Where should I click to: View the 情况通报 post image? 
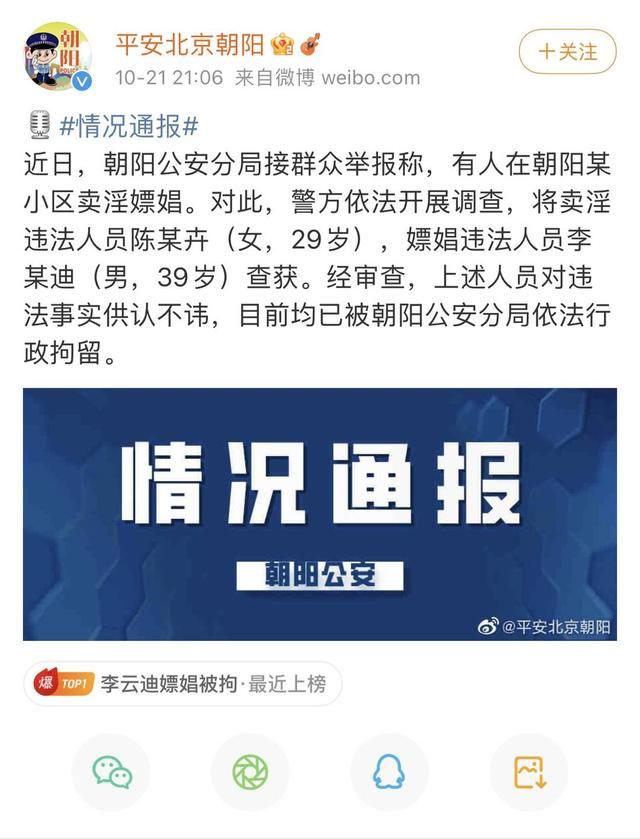tap(320, 514)
